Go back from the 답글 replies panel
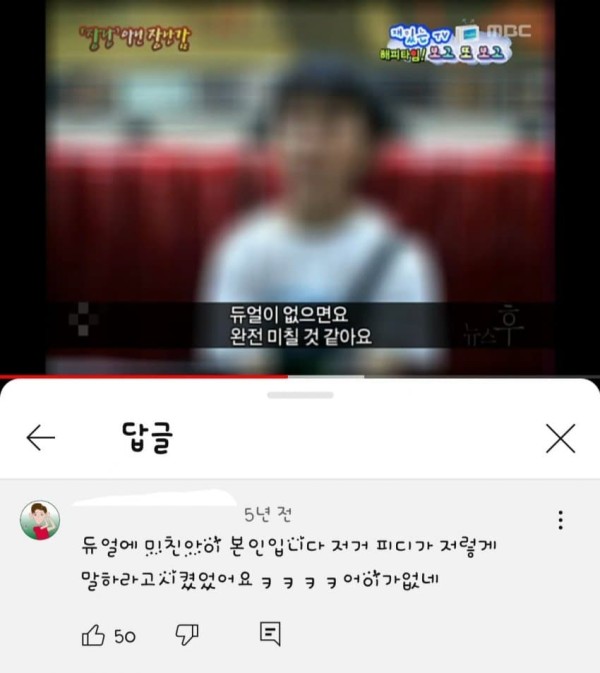Screen dimensions: 600x673 40,437
